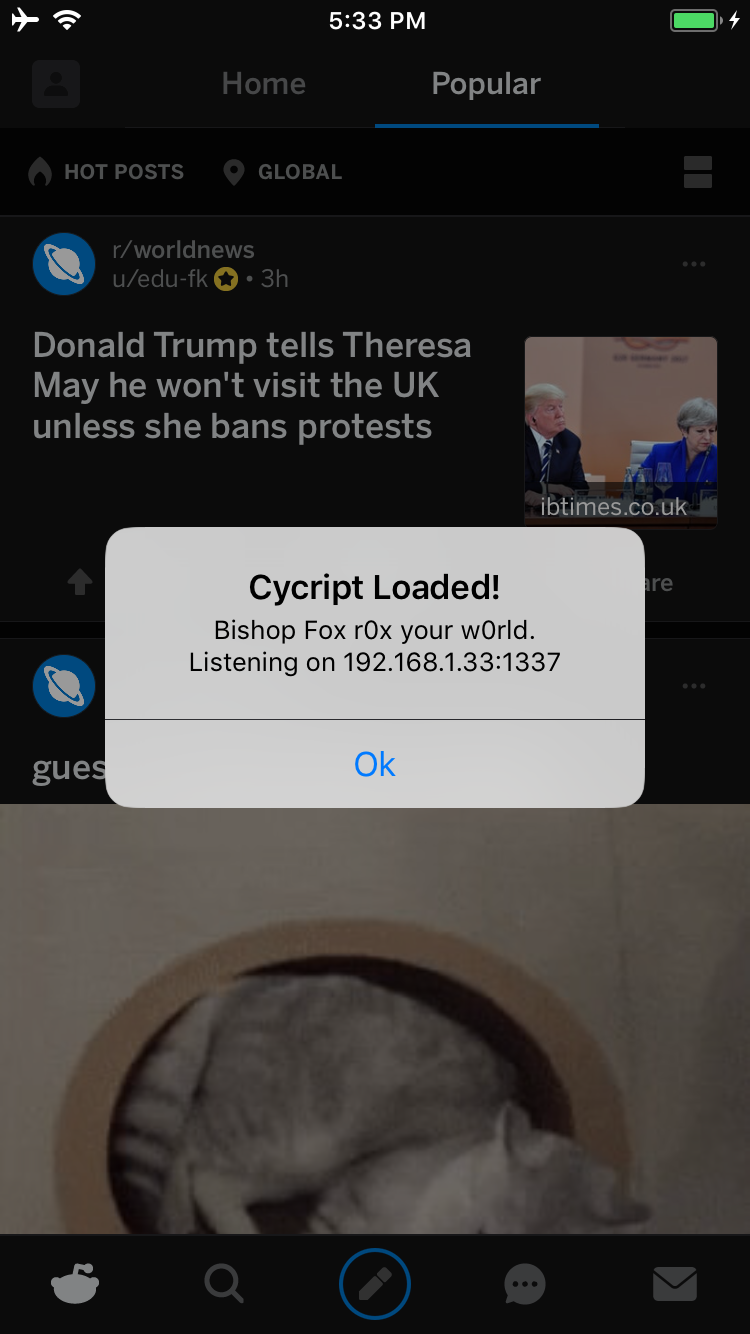Screen dimensions: 750x1334
Task: Open the profile avatar icon
Action: [x=56, y=84]
